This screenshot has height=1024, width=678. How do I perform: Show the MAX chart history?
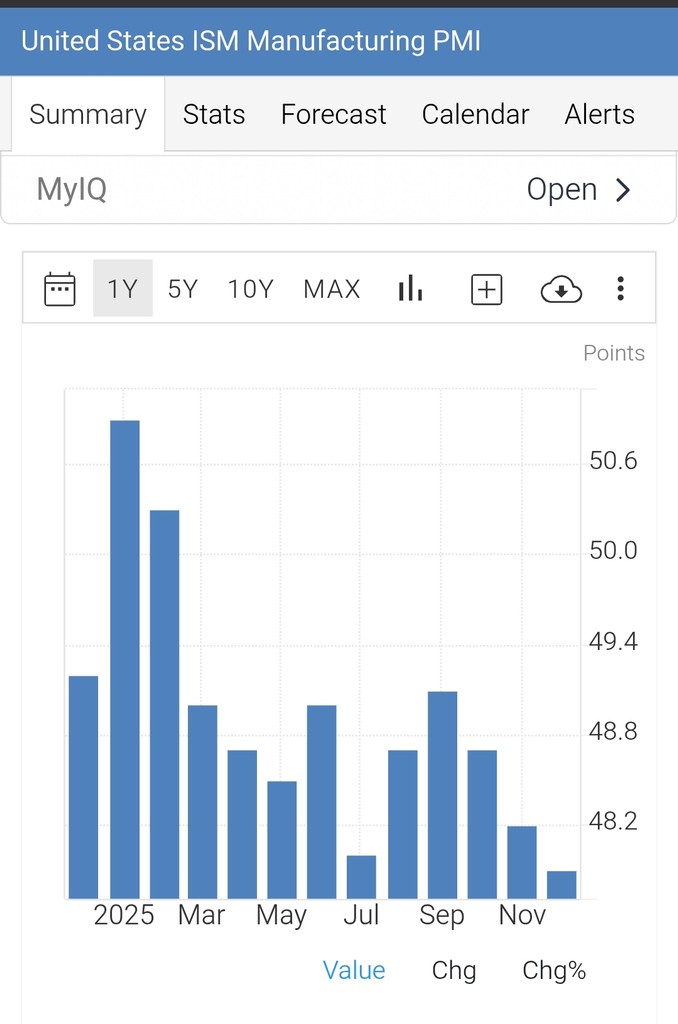tap(332, 289)
